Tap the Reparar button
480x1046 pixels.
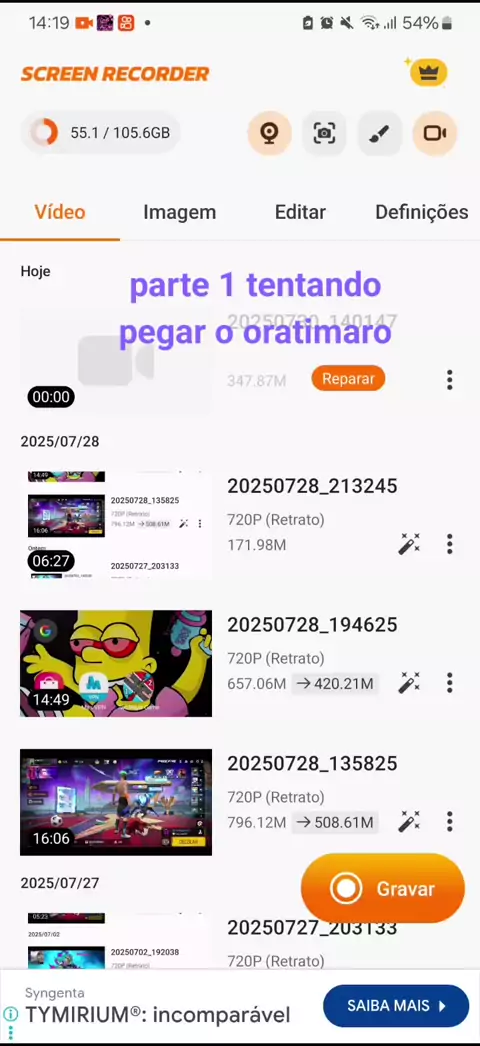coord(348,379)
